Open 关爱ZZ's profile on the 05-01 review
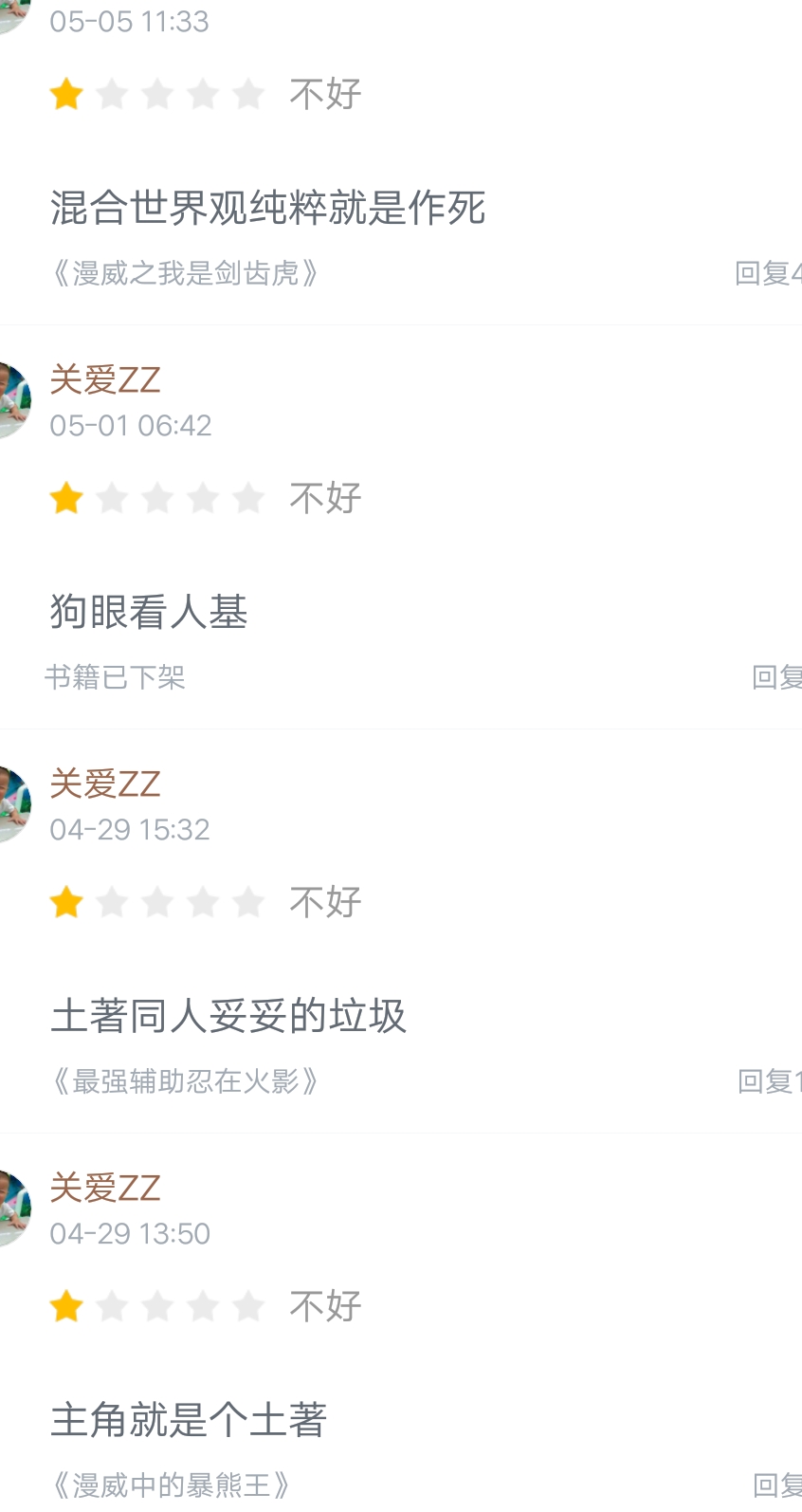 104,379
